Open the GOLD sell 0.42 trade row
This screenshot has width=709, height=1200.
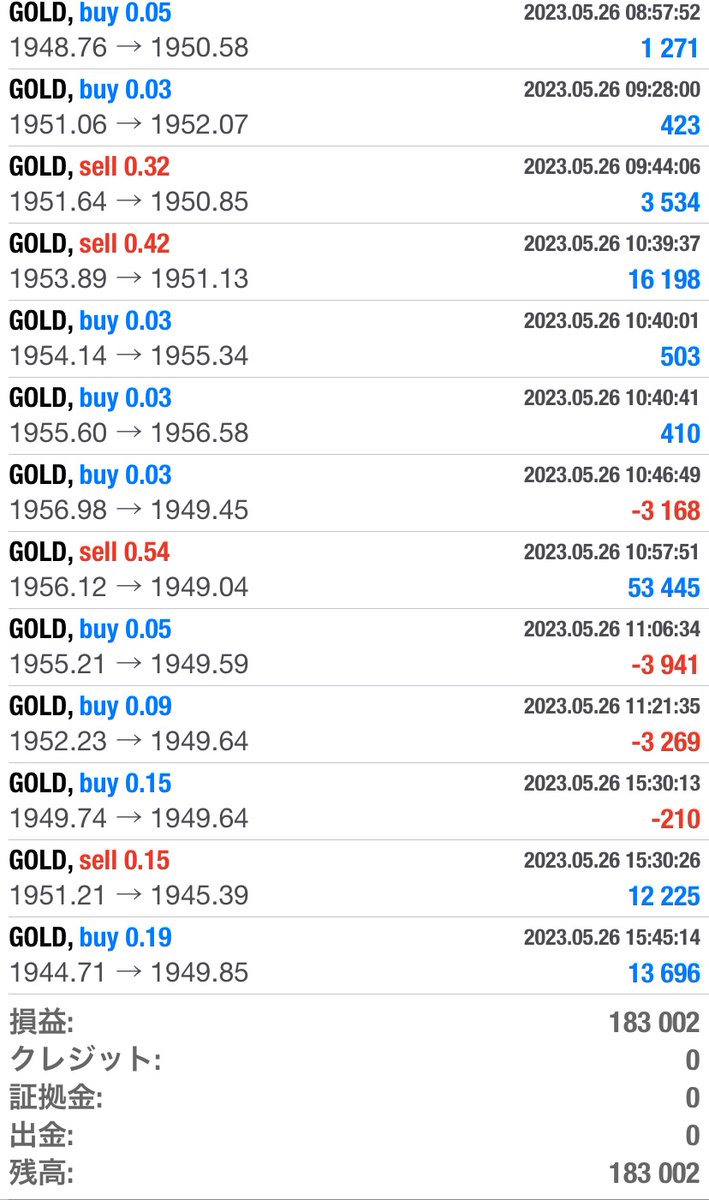click(x=354, y=261)
